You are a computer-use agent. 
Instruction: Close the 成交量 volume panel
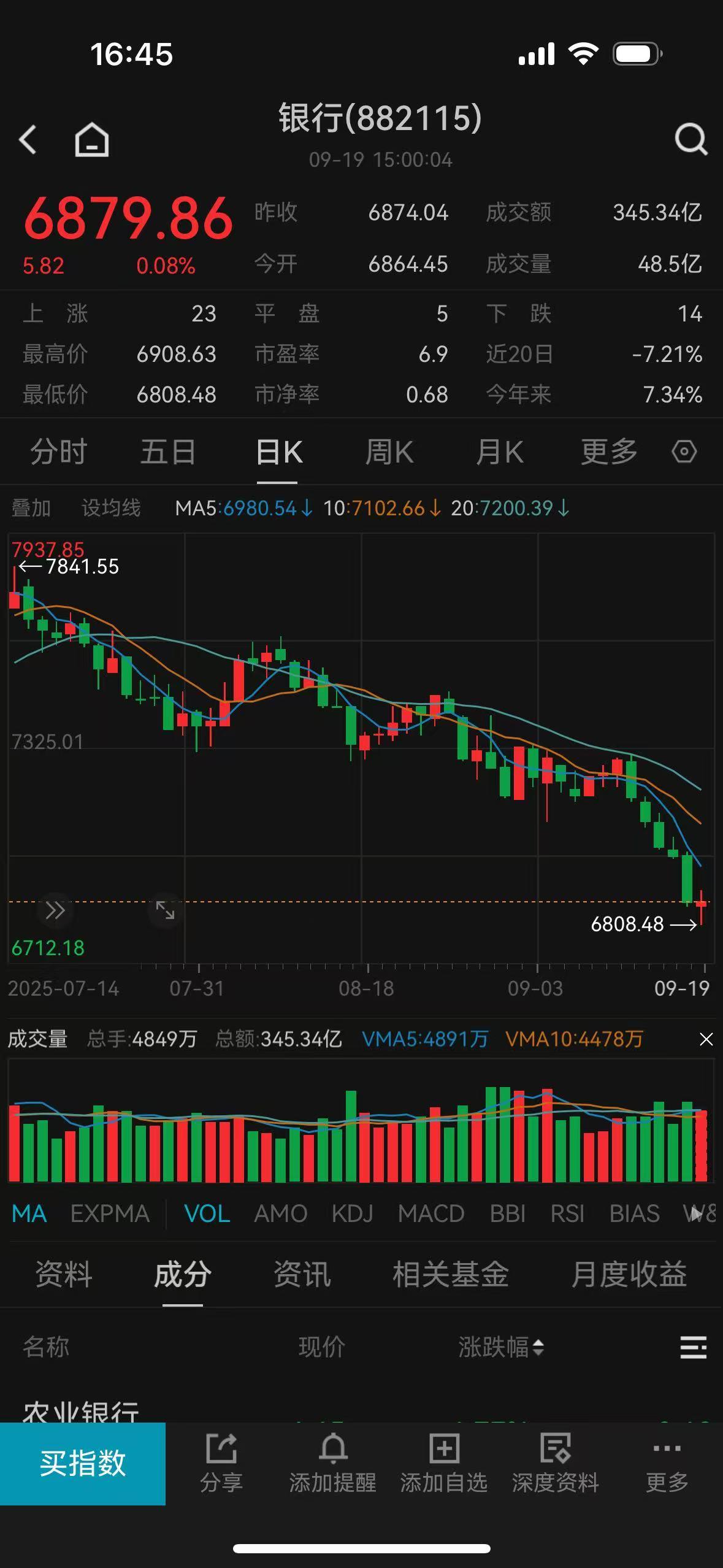706,1039
